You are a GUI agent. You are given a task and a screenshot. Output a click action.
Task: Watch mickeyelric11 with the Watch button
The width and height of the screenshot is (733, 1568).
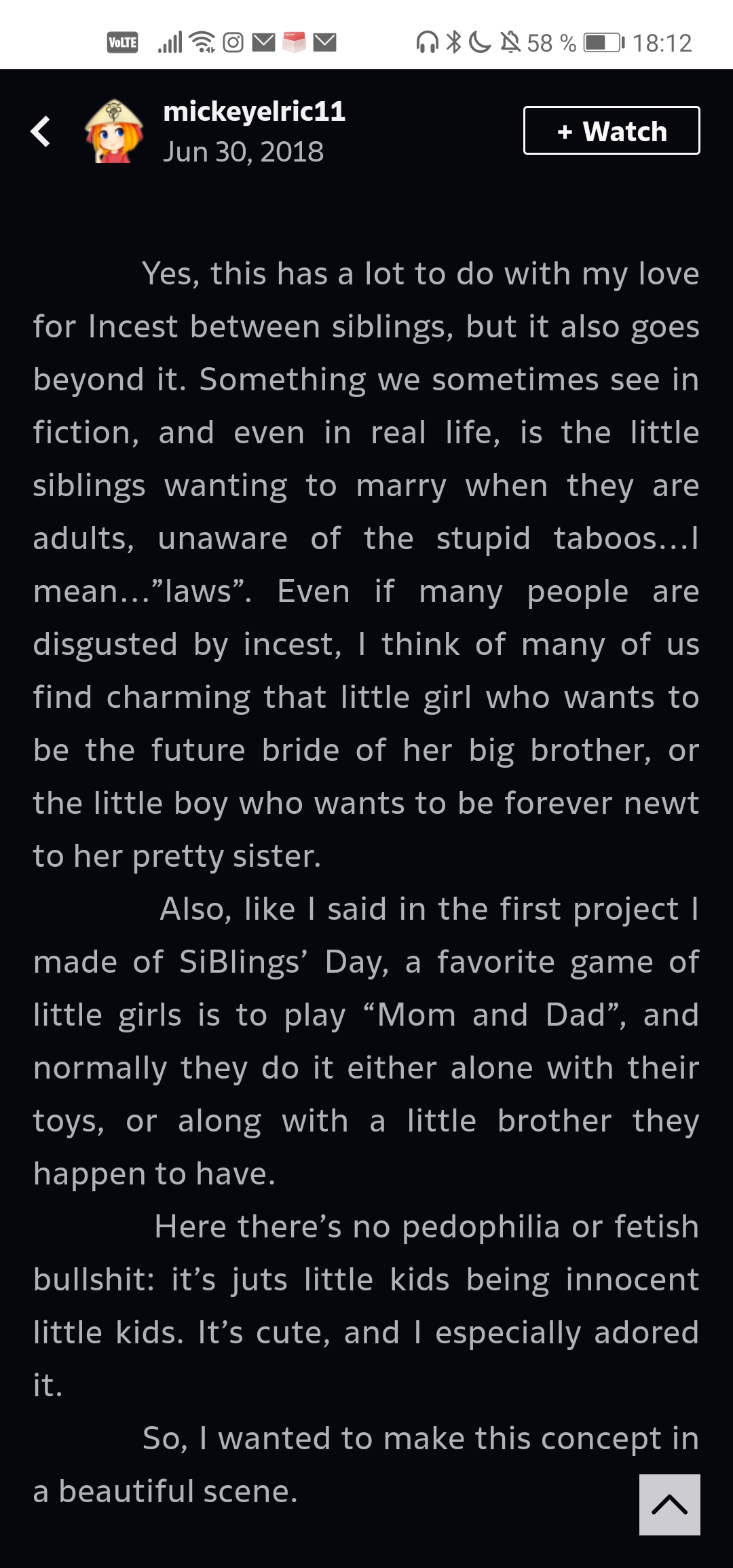612,130
